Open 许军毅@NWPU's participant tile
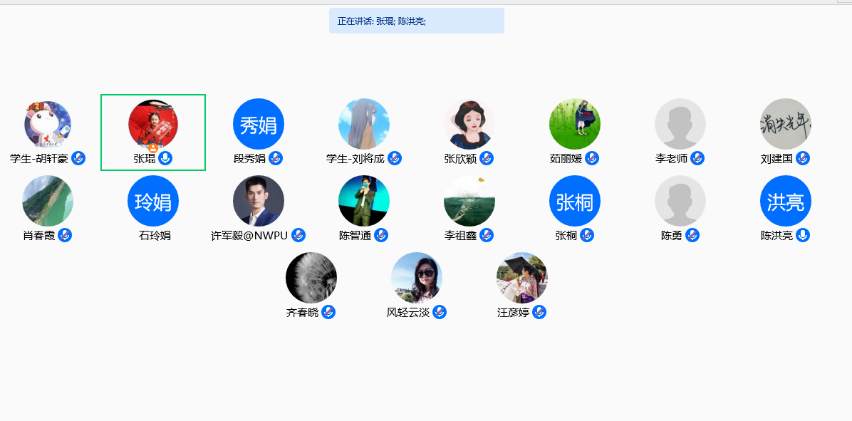 pos(258,201)
